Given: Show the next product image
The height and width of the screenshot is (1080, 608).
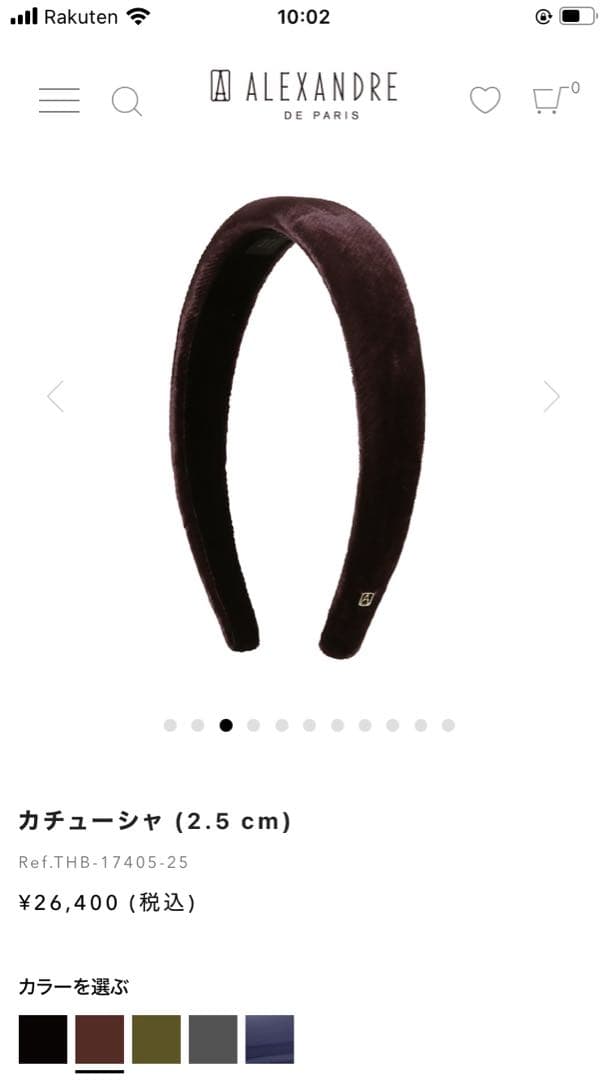Looking at the screenshot, I should coord(551,397).
